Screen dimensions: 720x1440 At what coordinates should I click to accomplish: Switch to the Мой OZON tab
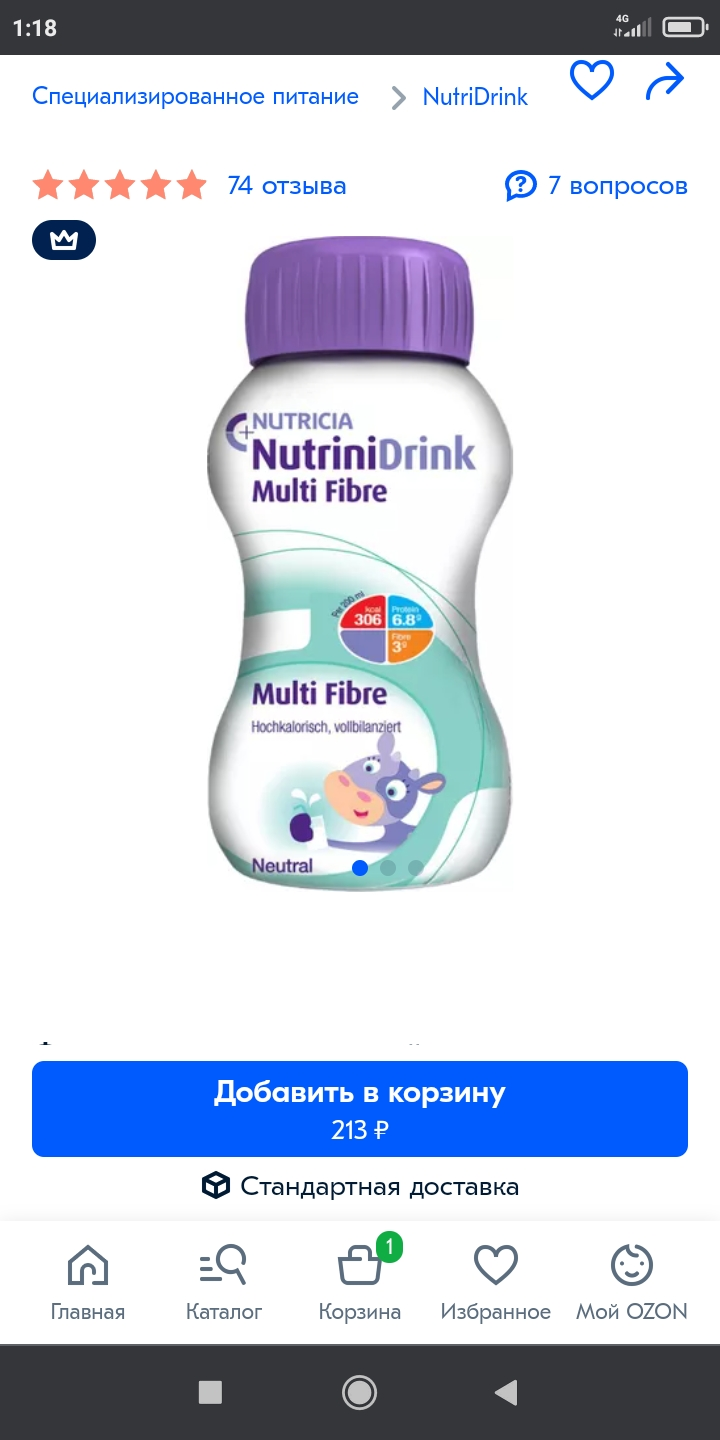[x=632, y=1283]
